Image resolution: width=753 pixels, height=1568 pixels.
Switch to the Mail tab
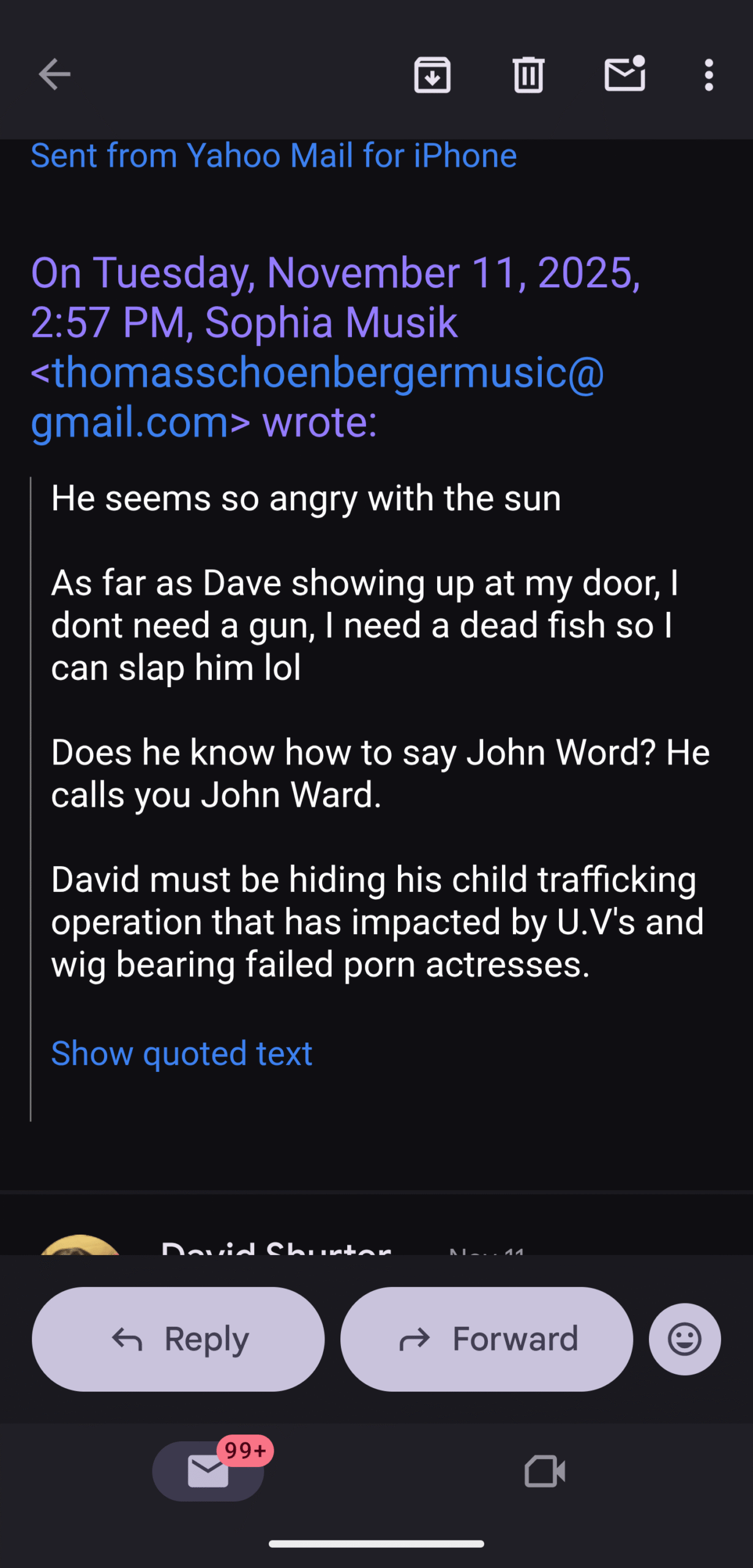(208, 1471)
